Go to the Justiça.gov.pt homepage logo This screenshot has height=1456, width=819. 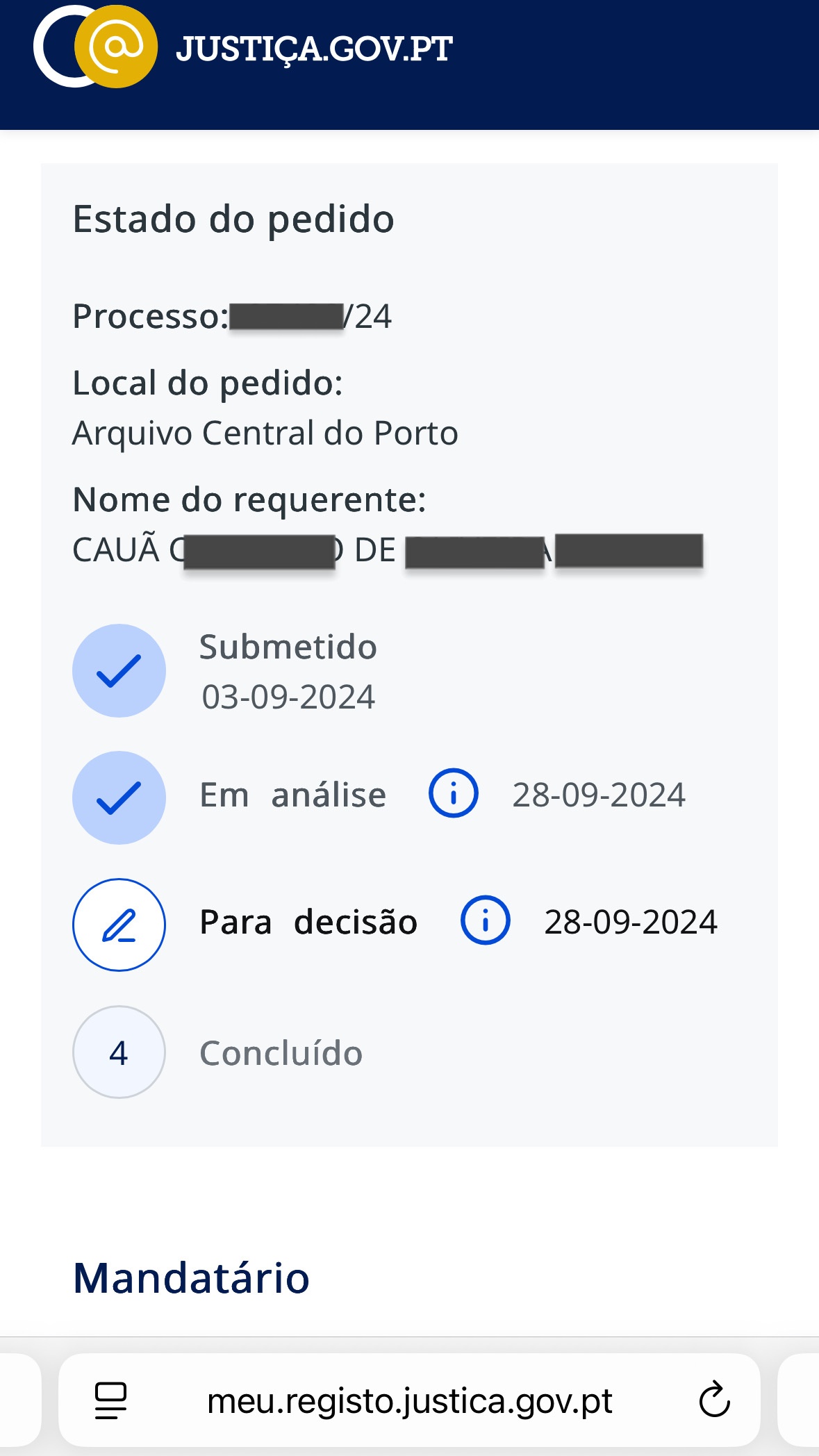click(x=242, y=47)
